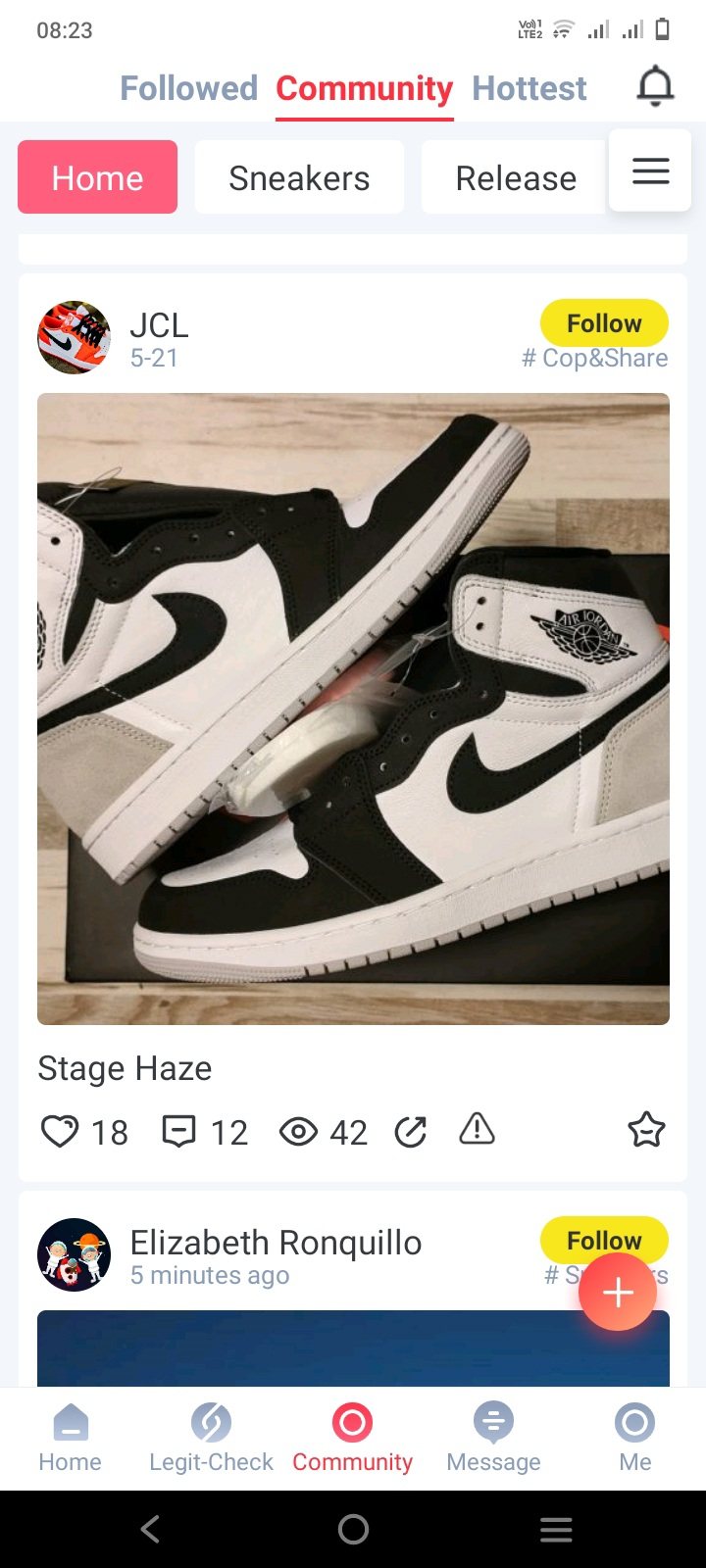The height and width of the screenshot is (1568, 706).
Task: View JCL's profile avatar
Action: pos(74,337)
